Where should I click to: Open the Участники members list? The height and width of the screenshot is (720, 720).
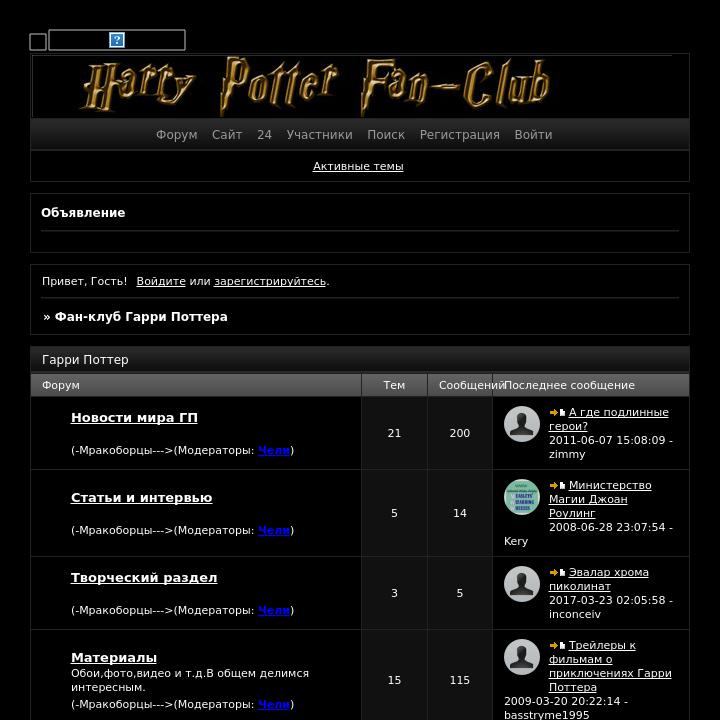coord(319,135)
